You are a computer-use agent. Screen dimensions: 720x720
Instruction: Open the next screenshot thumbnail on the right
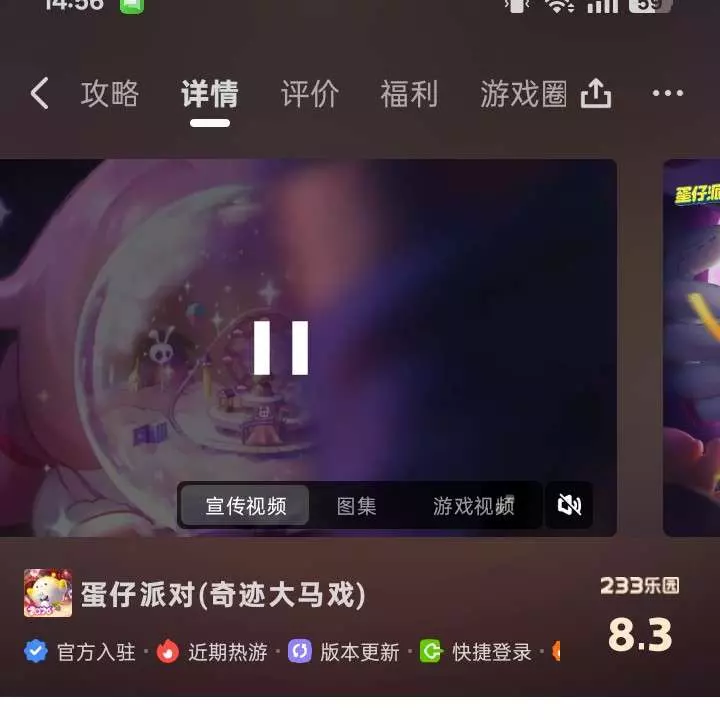pyautogui.click(x=692, y=347)
